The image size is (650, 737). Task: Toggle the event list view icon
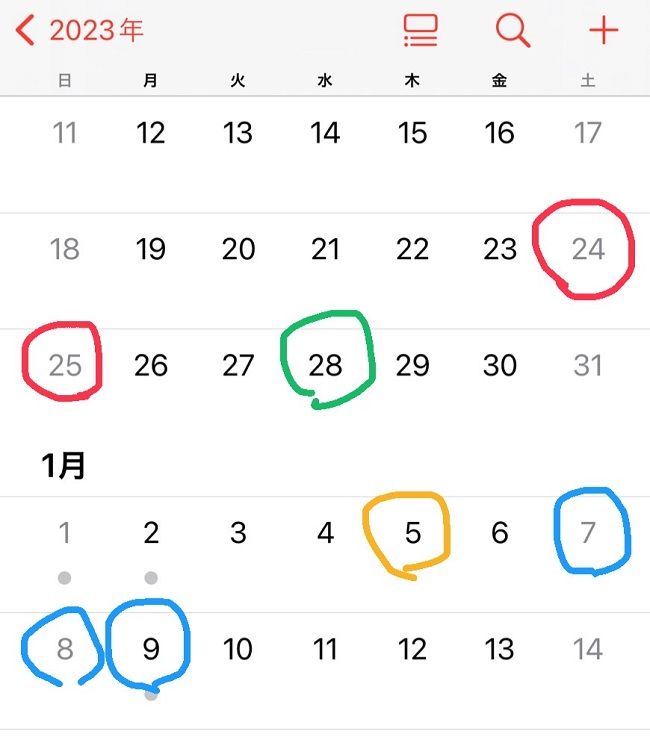[x=421, y=31]
